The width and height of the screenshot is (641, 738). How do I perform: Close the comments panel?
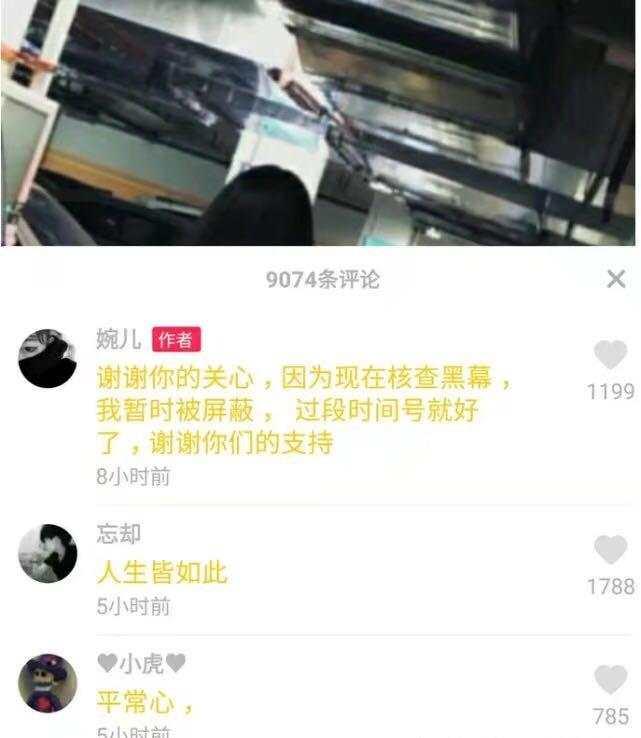[616, 279]
